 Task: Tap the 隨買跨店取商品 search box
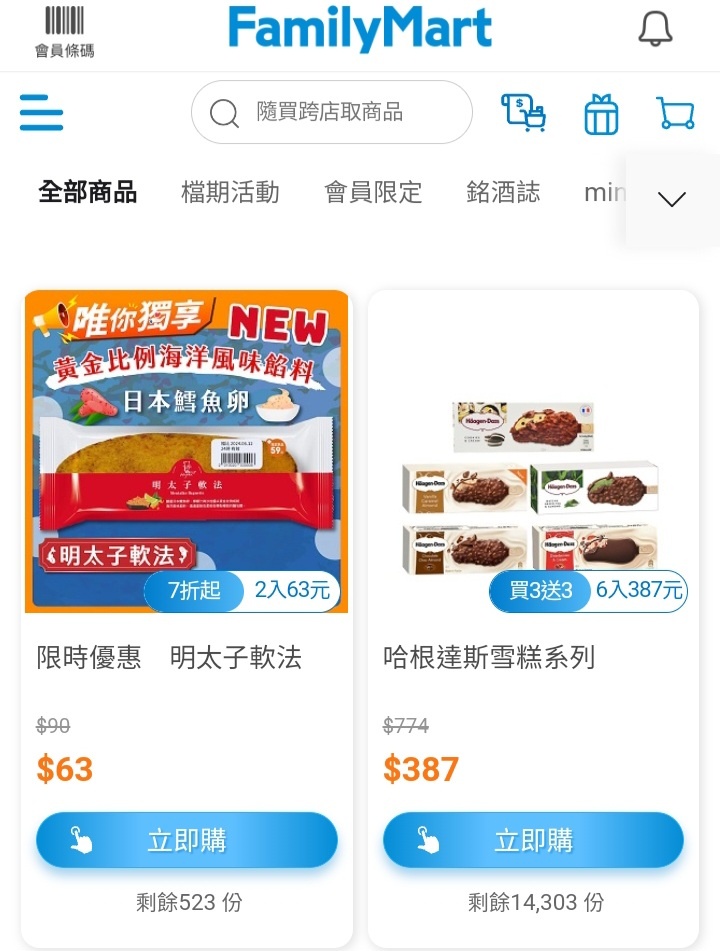[331, 112]
